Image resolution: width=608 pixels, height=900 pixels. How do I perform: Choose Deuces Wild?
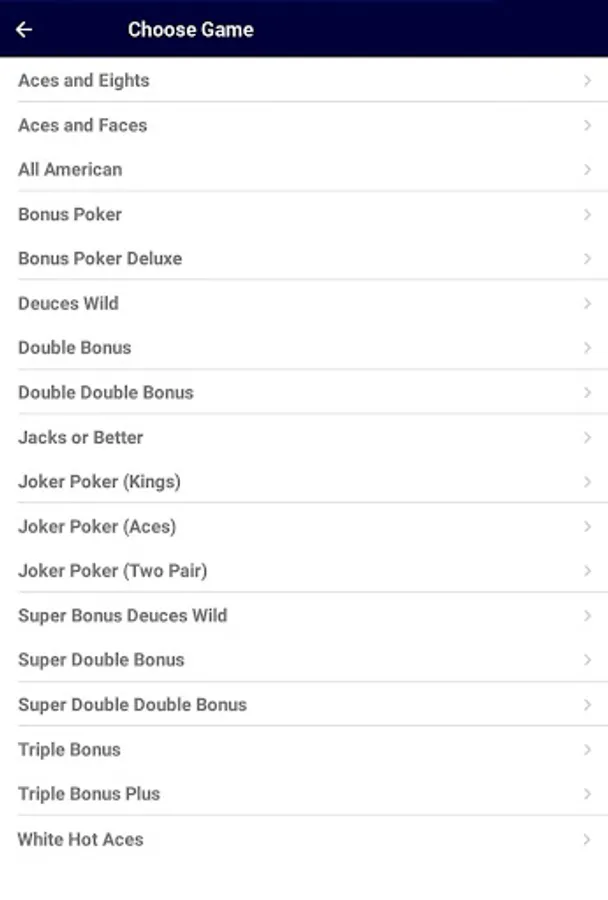point(304,303)
